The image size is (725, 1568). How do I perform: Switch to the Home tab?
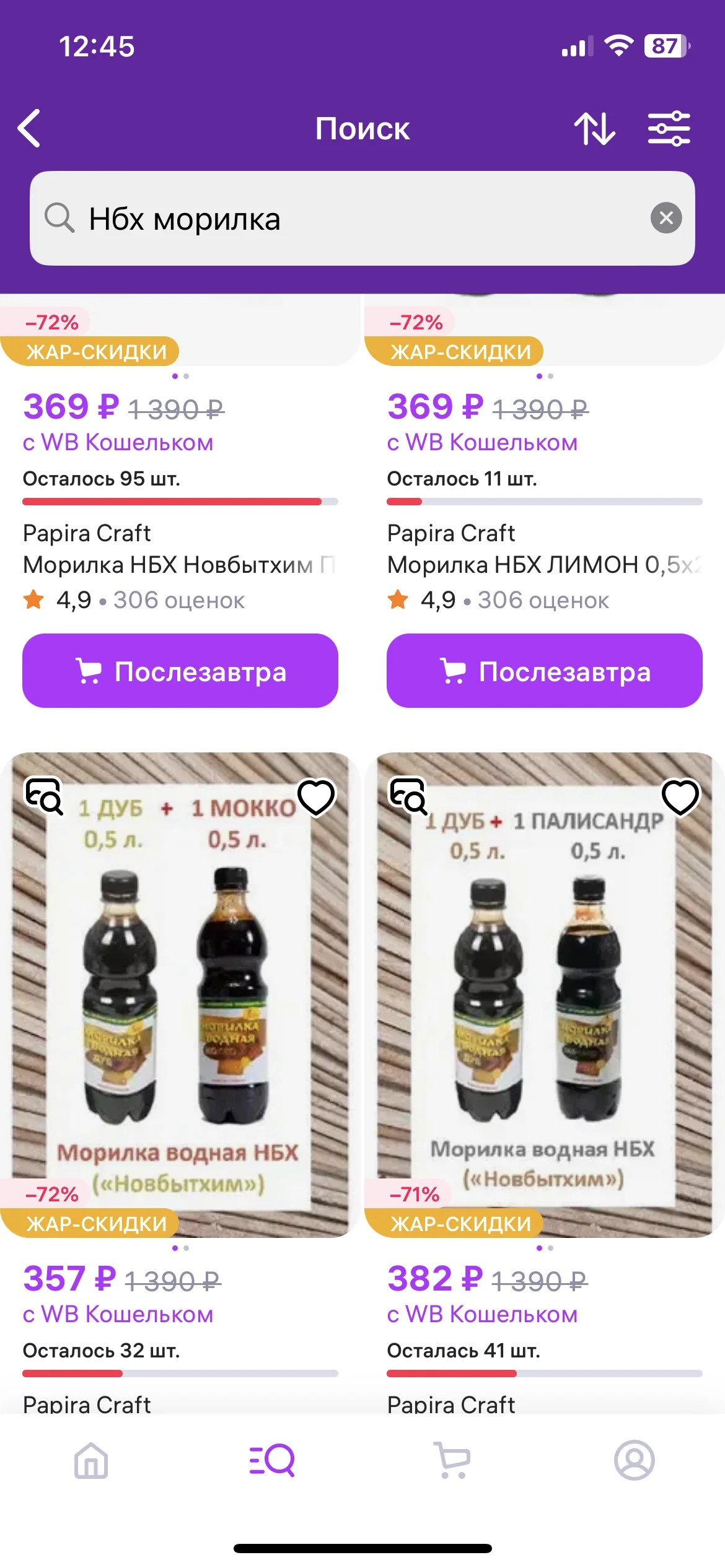(91, 1460)
